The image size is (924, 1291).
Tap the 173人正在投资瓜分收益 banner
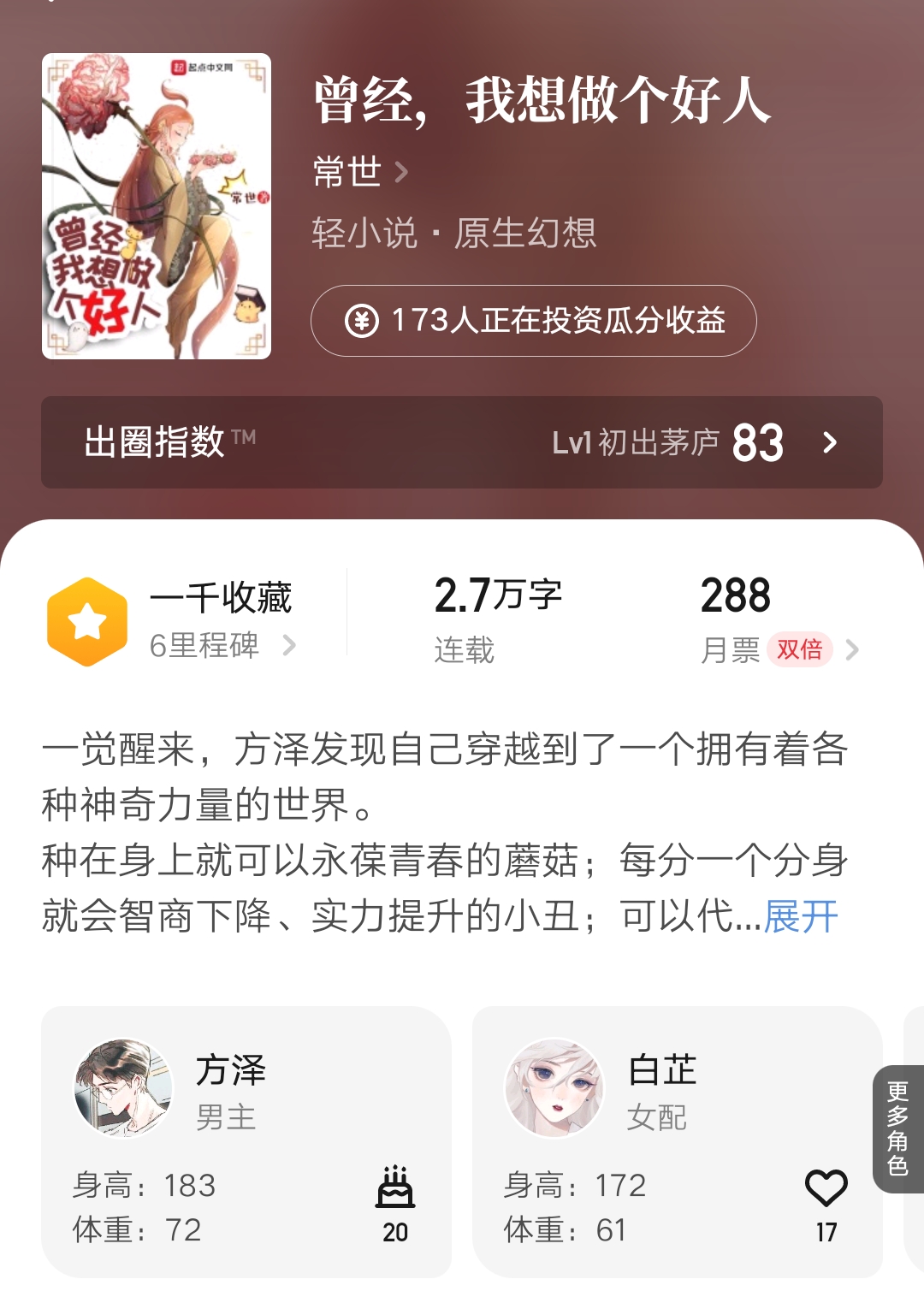click(536, 321)
